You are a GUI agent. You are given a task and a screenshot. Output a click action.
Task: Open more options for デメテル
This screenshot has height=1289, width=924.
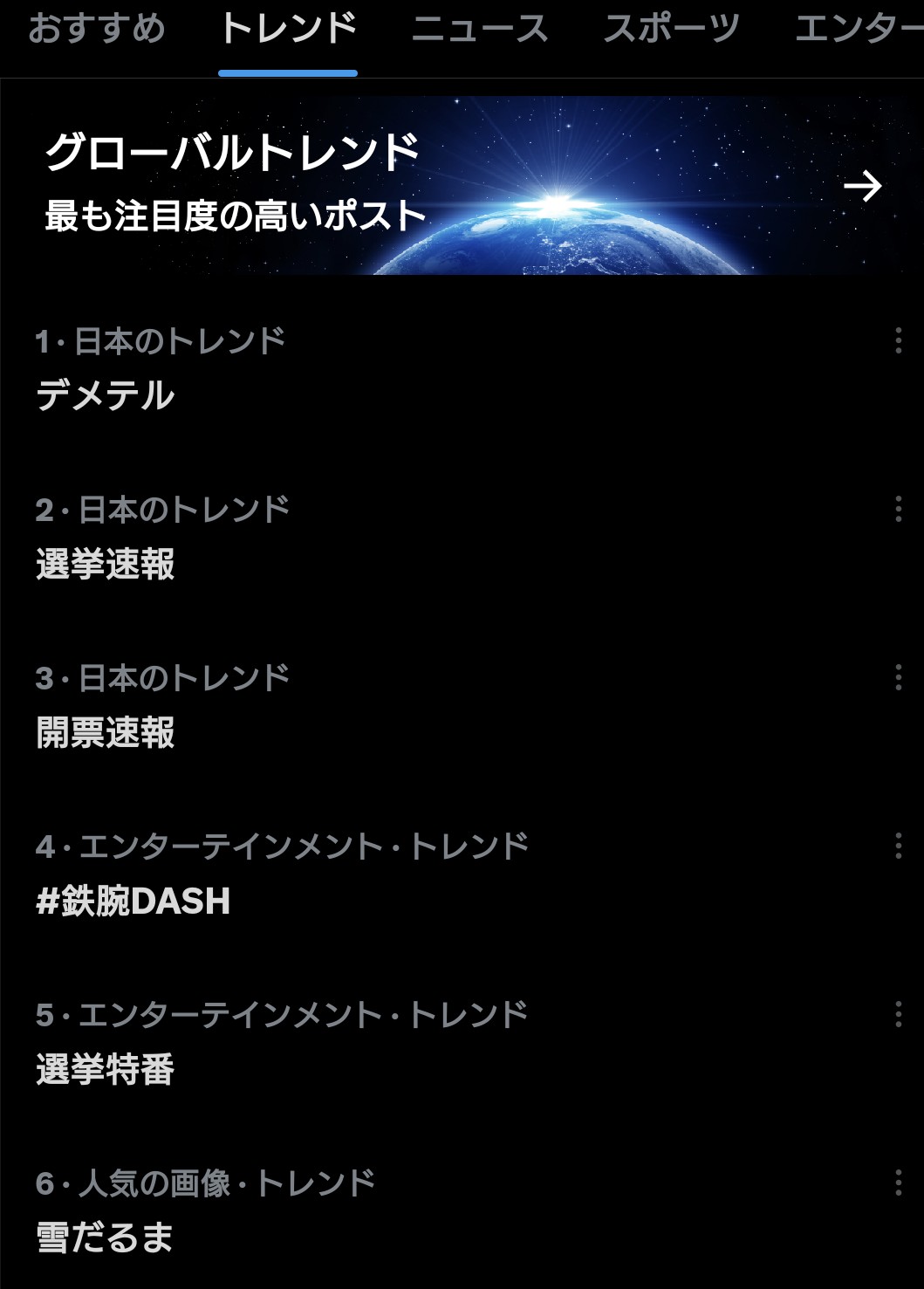tap(898, 340)
